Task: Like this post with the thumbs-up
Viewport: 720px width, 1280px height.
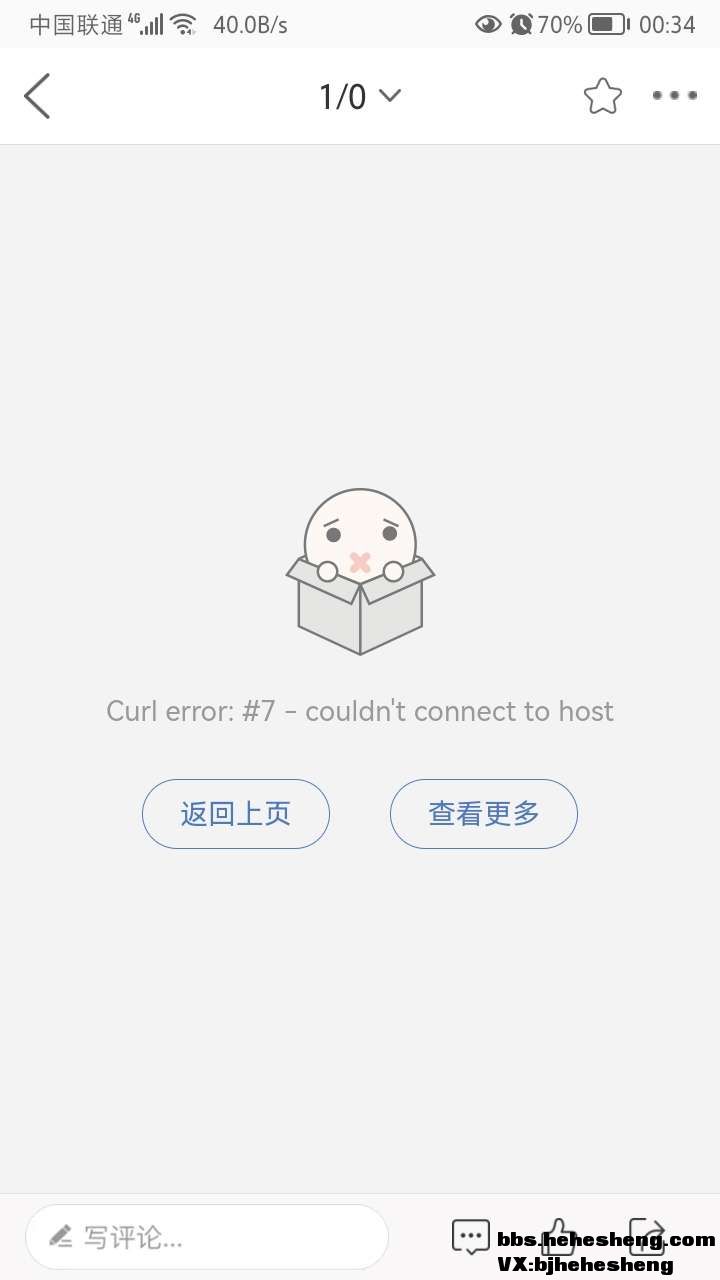Action: tap(559, 1233)
